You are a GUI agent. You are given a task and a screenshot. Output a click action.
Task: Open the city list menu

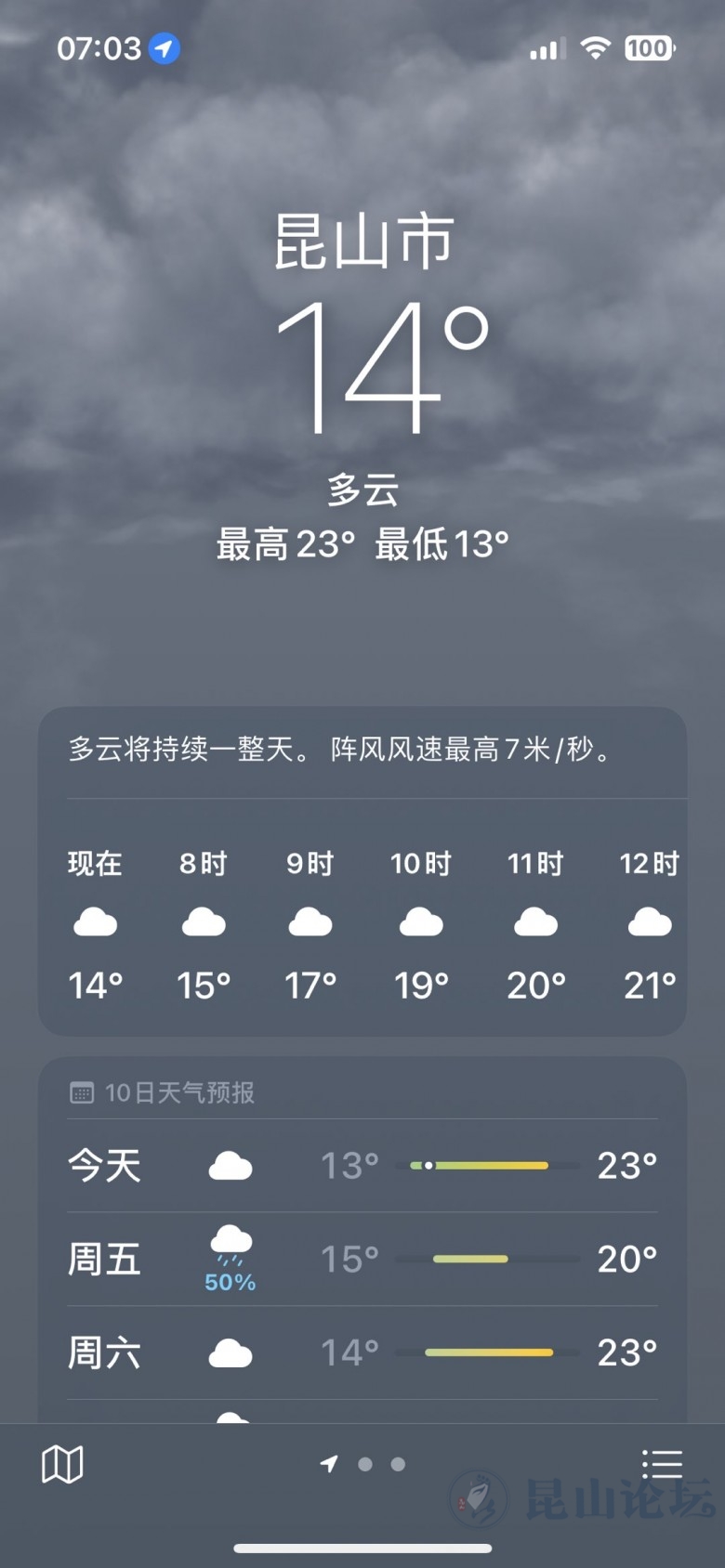click(x=662, y=1464)
